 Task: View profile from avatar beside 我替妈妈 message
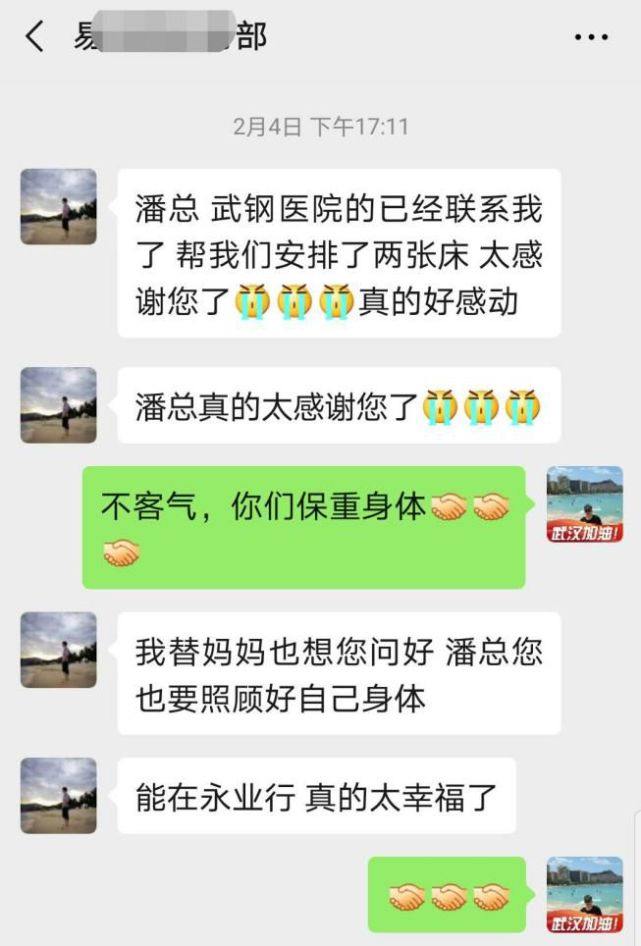tap(59, 650)
